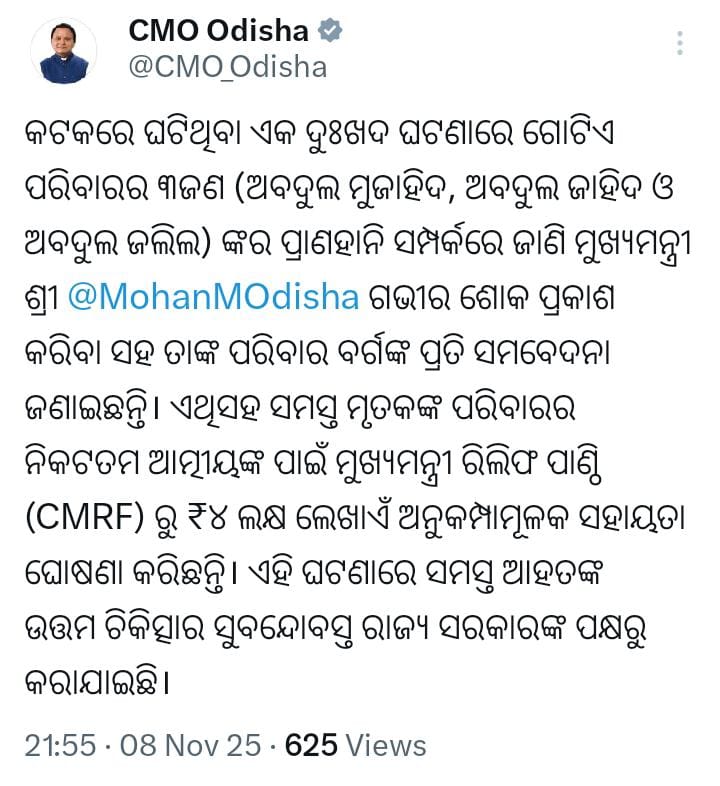Open the CMO Odisha account name
Image resolution: width=720 pixels, height=786 pixels.
coord(218,31)
